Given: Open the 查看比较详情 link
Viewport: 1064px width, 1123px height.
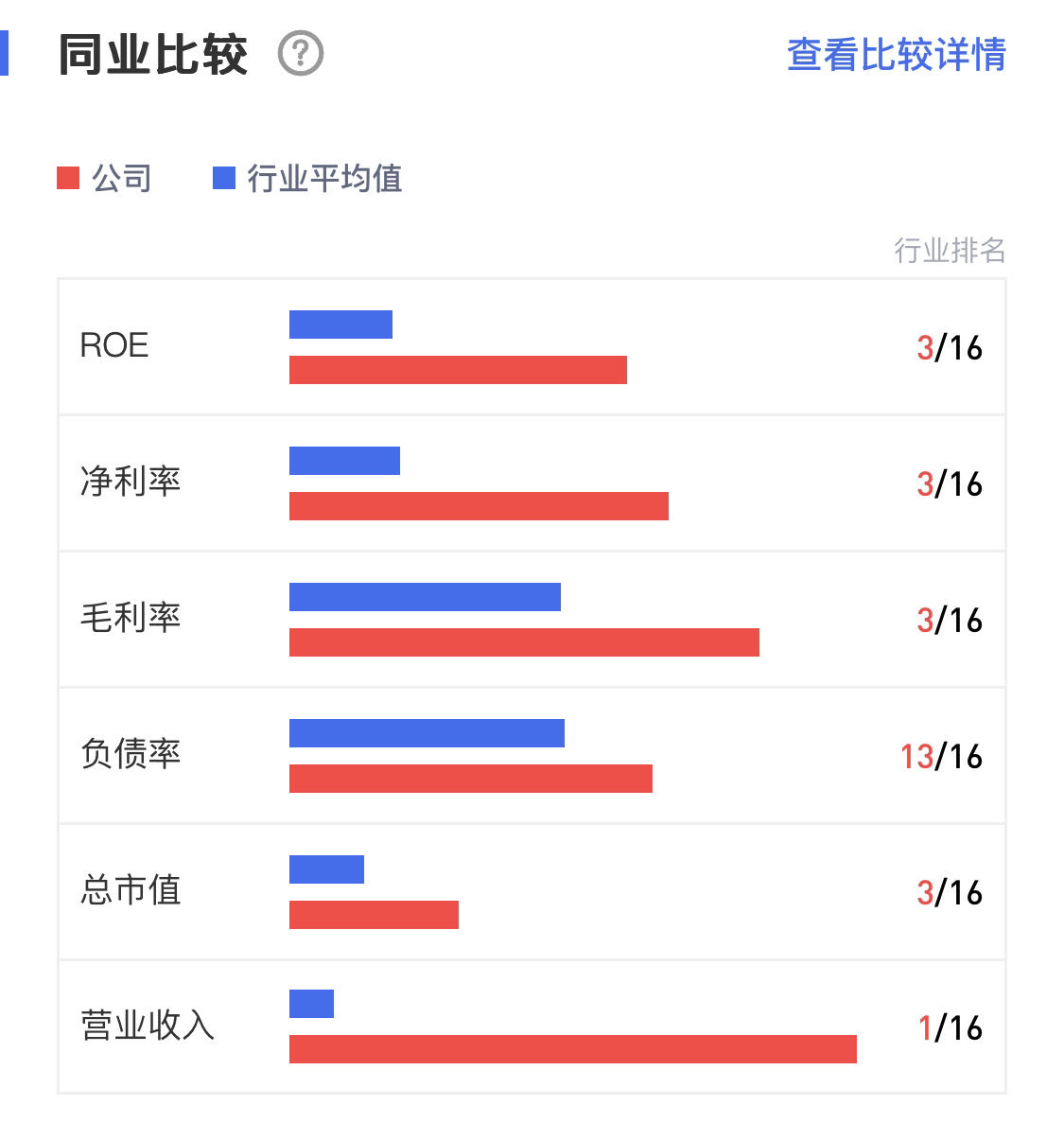Looking at the screenshot, I should click(x=896, y=54).
